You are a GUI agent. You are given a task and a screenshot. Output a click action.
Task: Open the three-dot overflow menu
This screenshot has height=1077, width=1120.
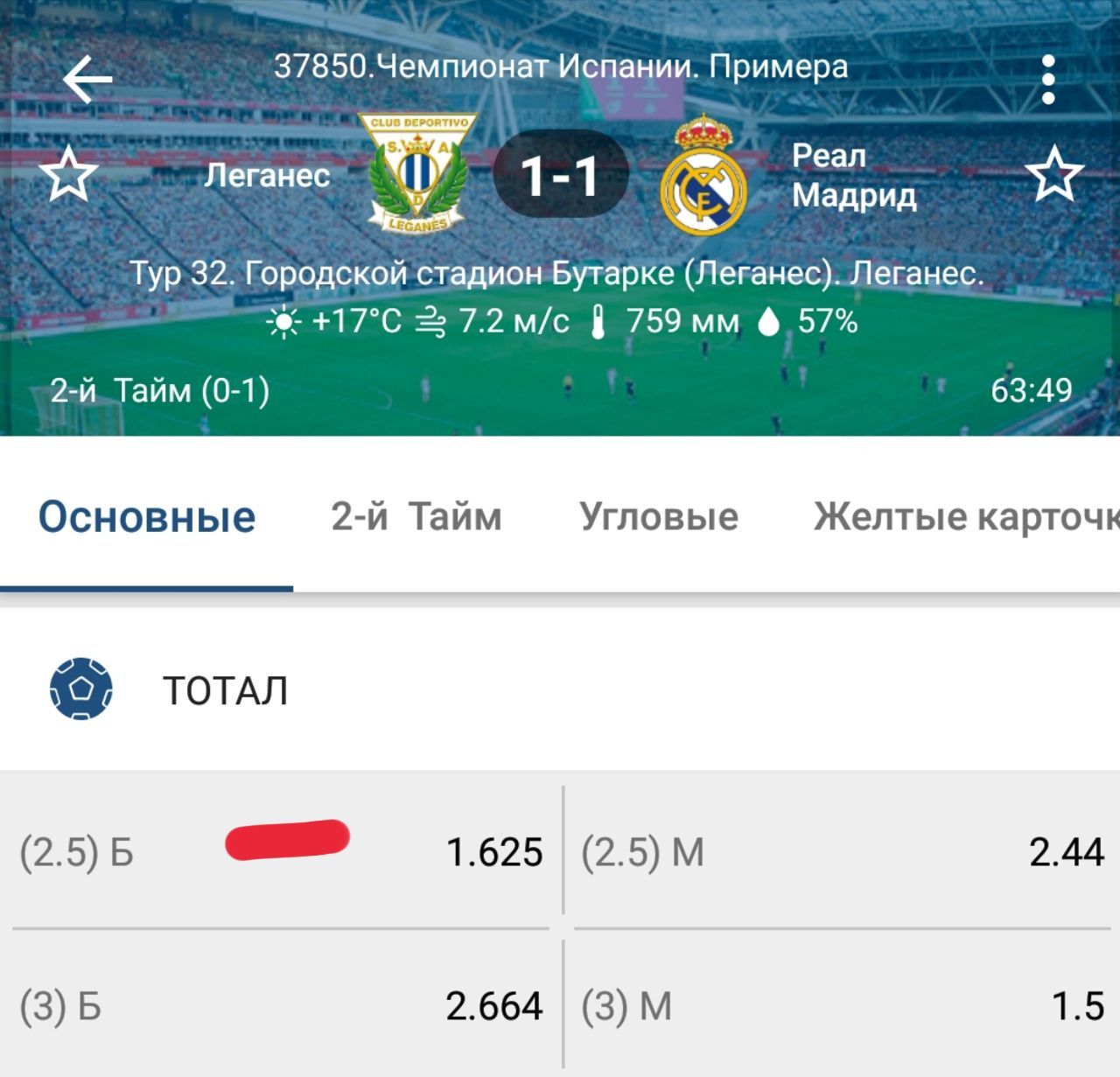tap(1048, 80)
